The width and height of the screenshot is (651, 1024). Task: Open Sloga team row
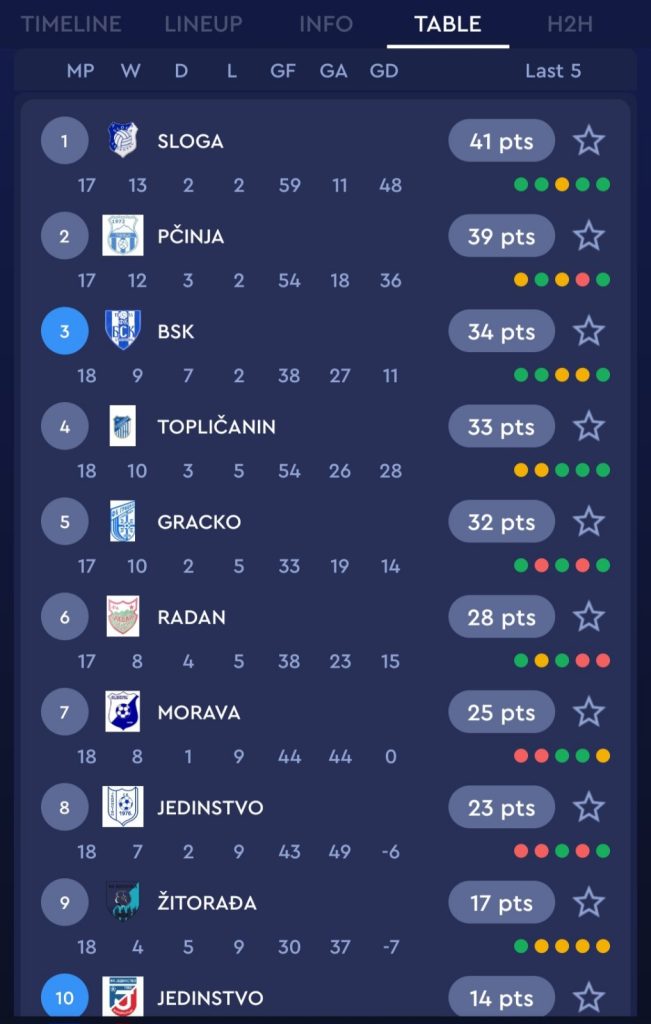click(x=190, y=141)
